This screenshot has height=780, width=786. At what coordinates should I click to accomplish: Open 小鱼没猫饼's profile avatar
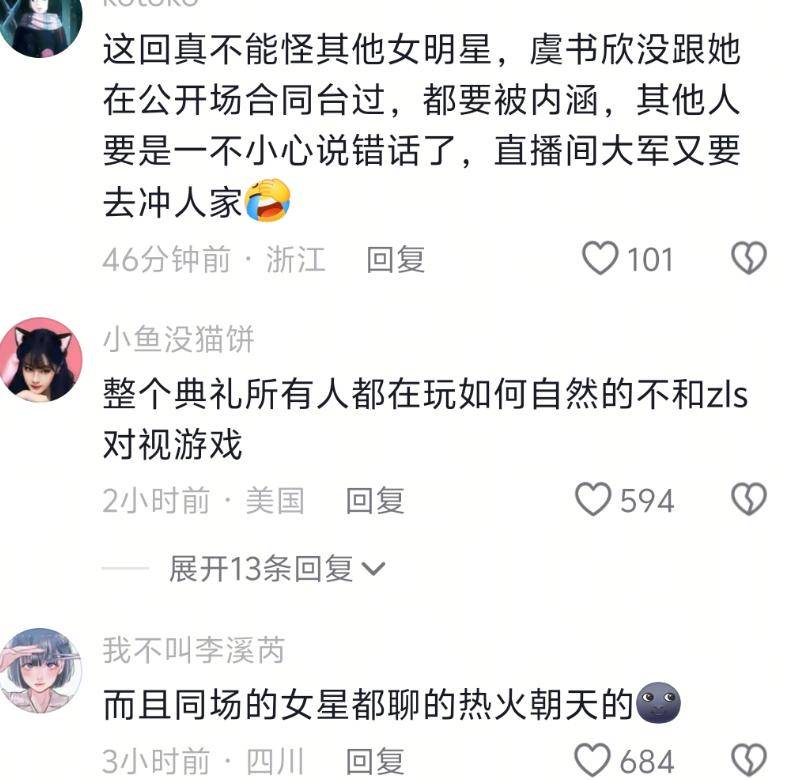coord(41,359)
